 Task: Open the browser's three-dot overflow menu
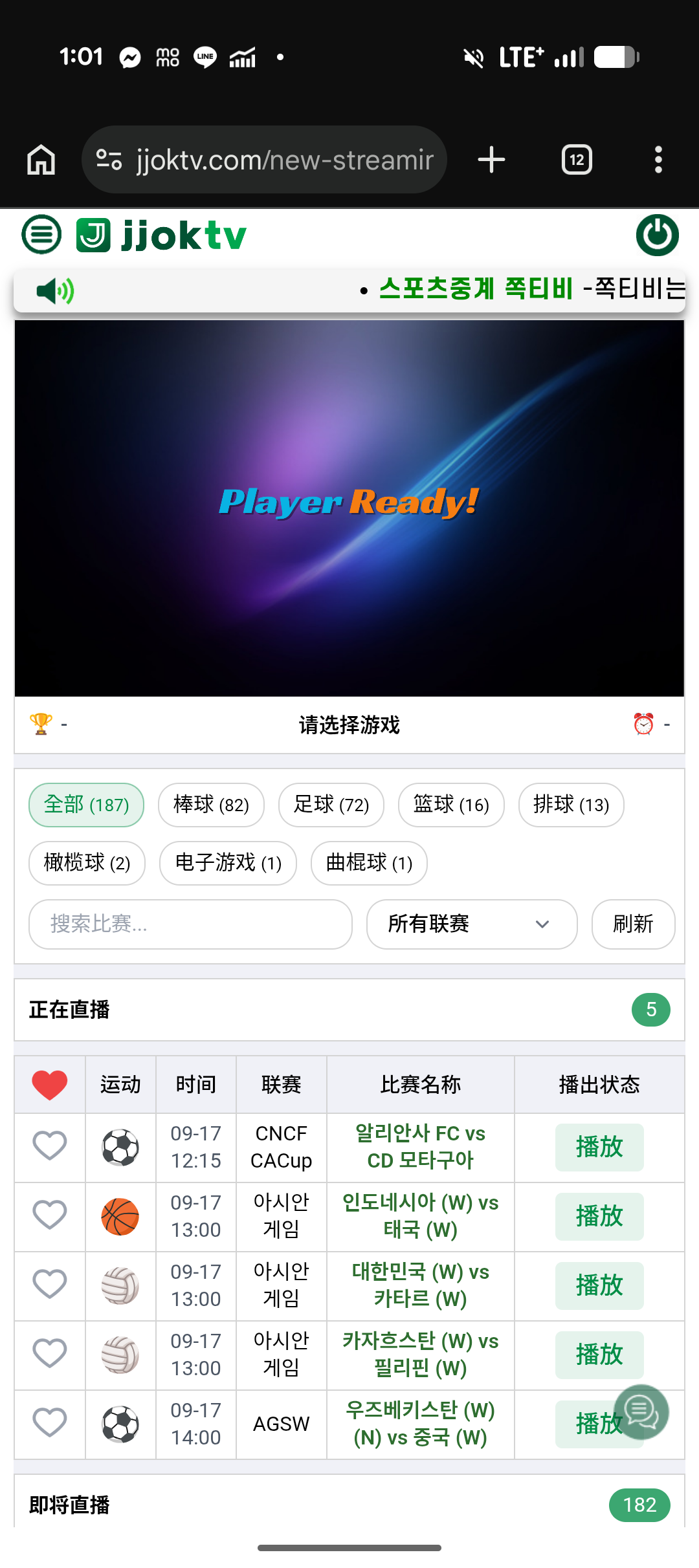658,160
